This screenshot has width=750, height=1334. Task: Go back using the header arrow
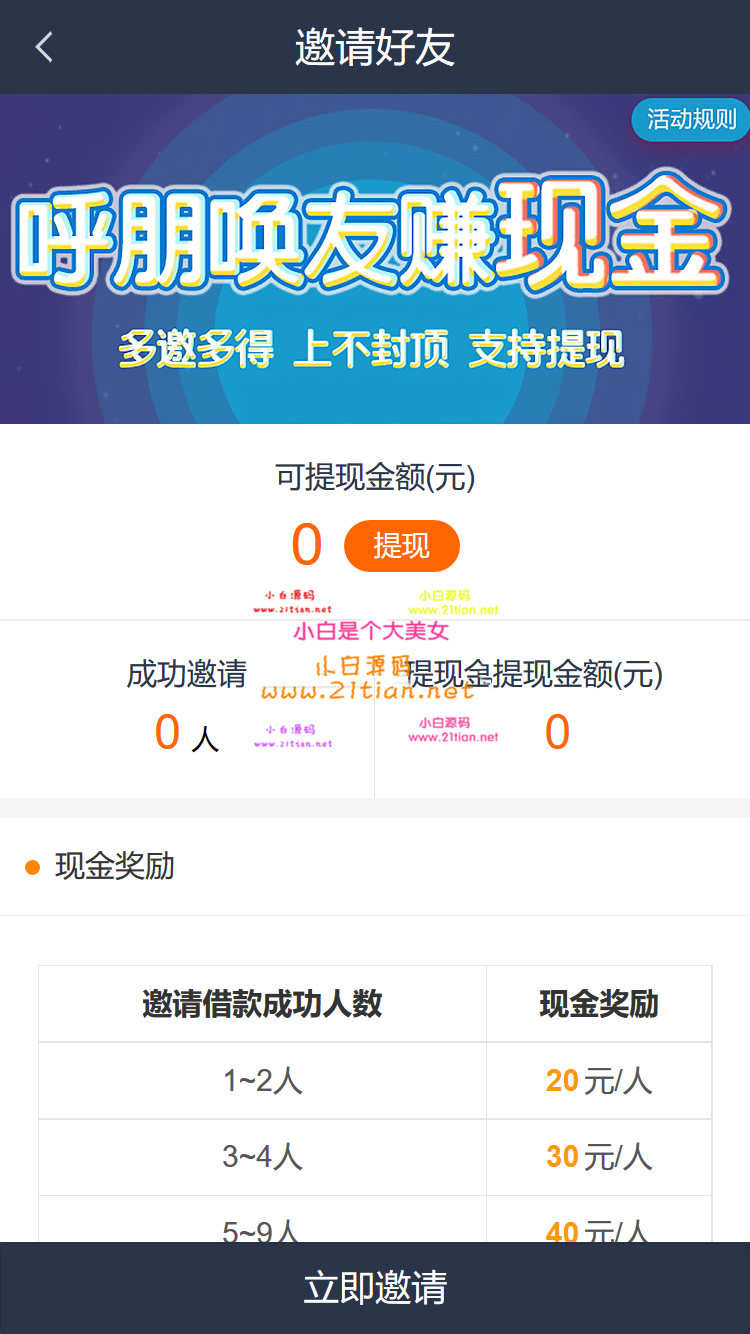click(43, 47)
